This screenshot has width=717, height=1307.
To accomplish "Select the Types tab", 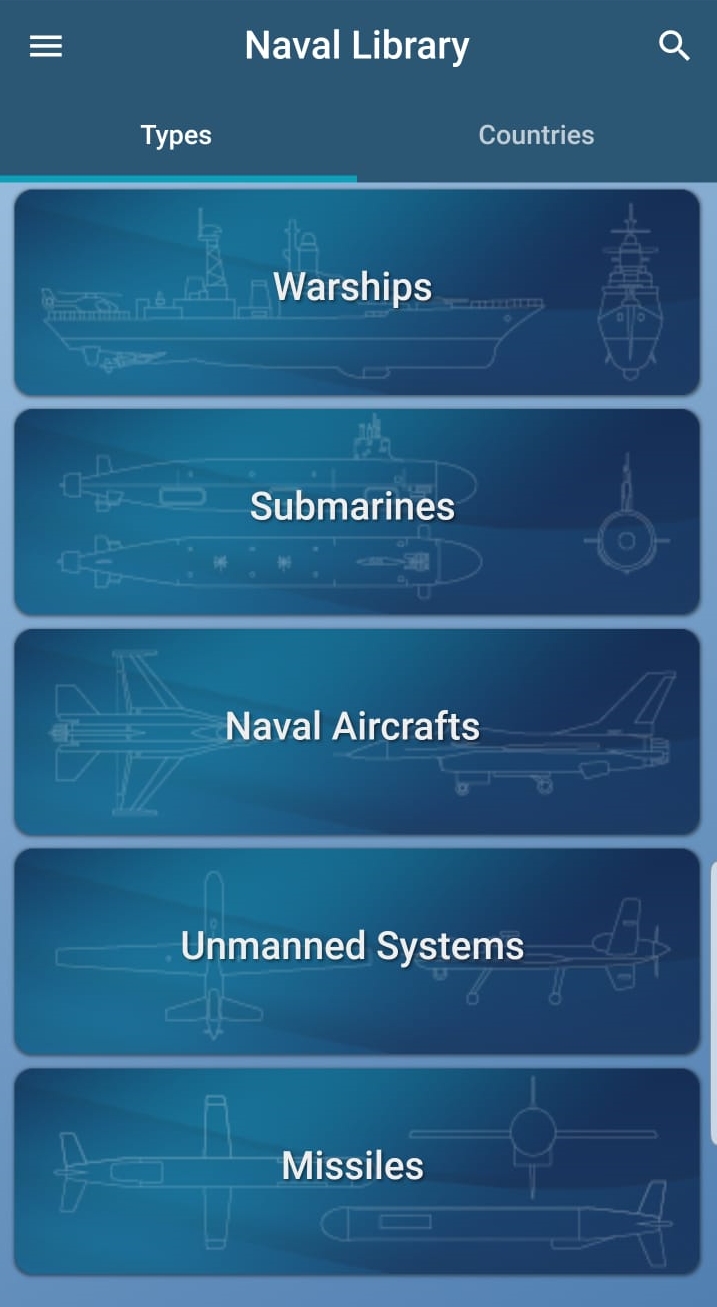I will [x=177, y=135].
